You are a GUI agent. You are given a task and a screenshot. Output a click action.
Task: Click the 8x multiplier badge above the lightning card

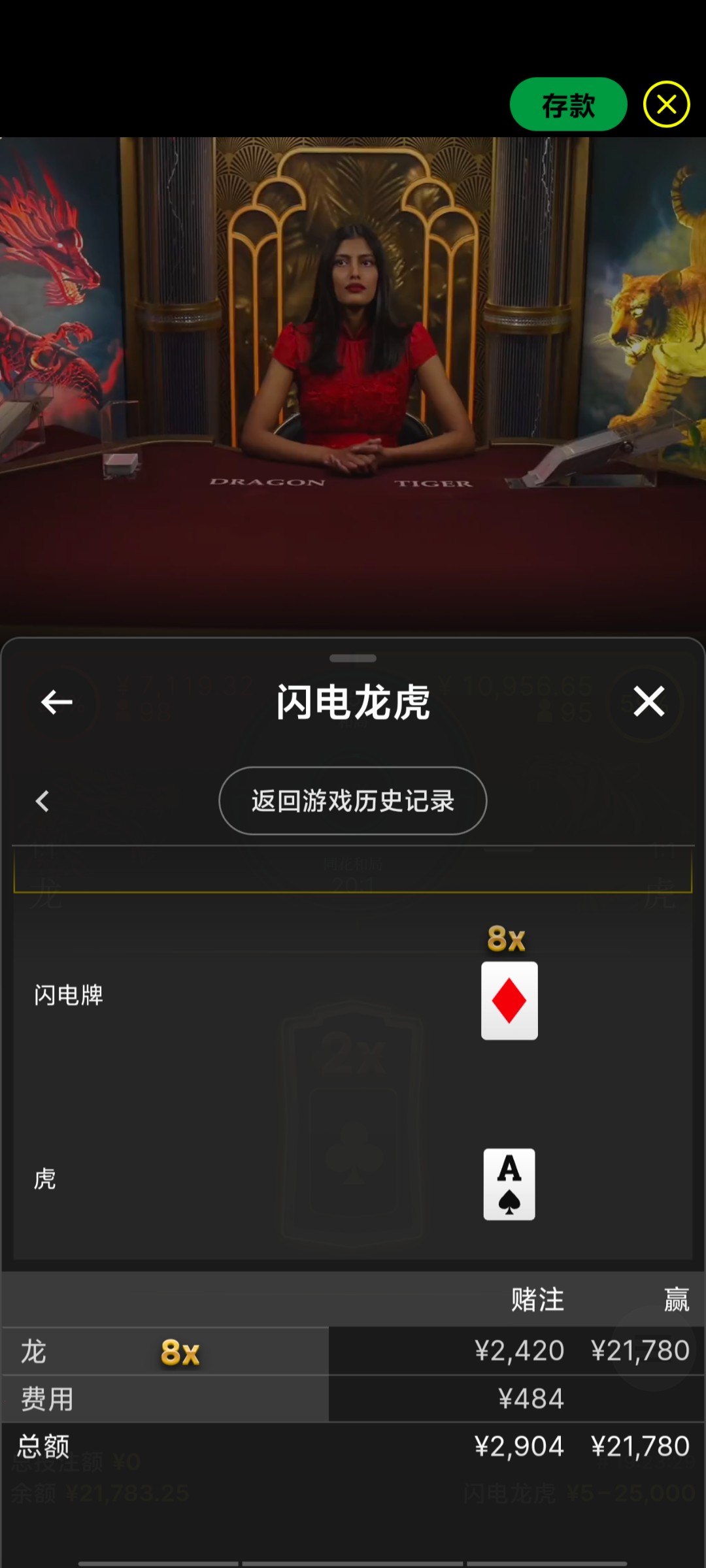pyautogui.click(x=508, y=939)
